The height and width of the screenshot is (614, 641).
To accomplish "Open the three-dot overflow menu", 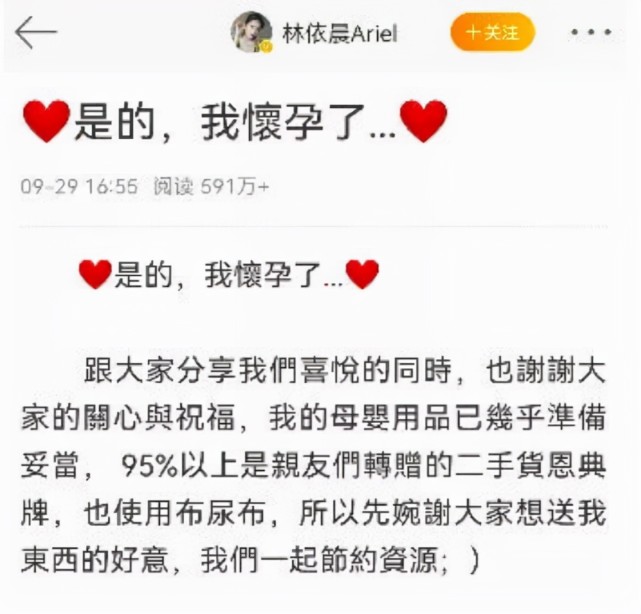I will (590, 33).
